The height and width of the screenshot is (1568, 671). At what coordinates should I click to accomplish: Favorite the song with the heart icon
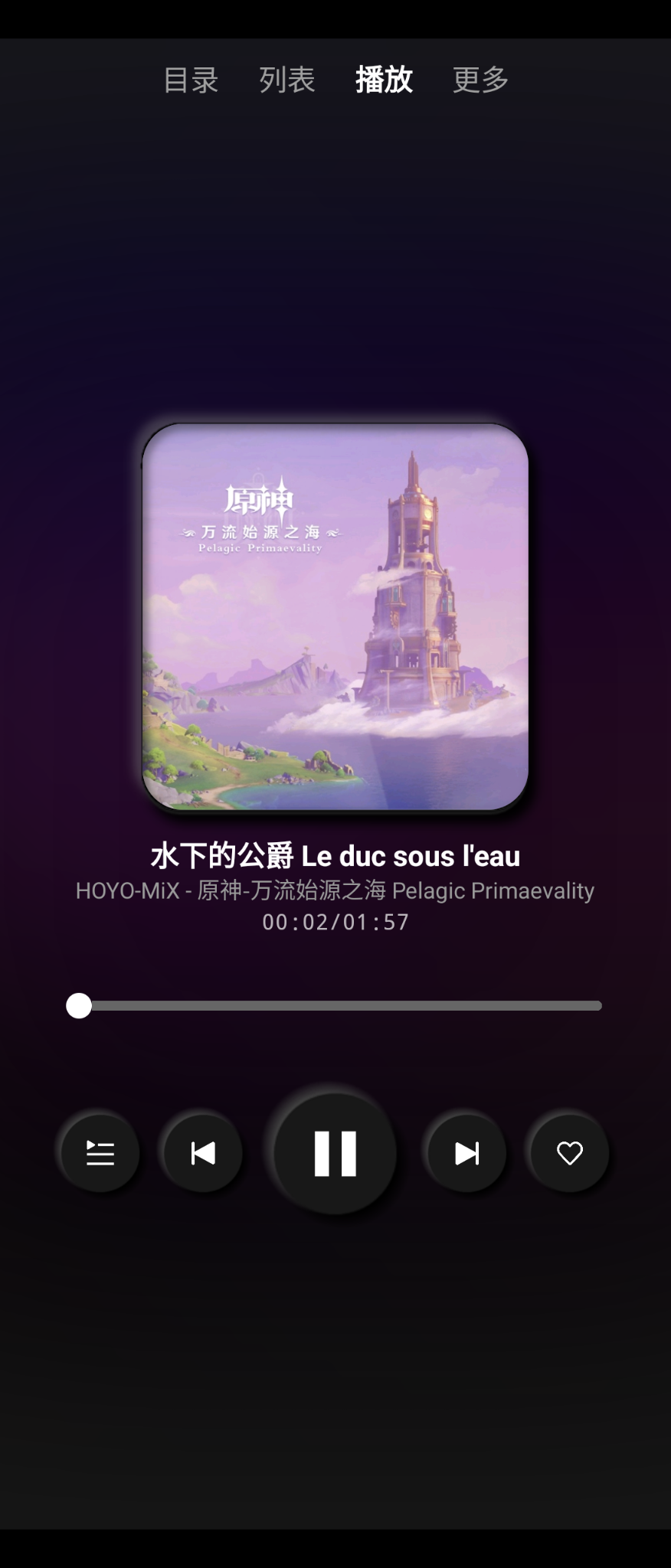tap(568, 1153)
